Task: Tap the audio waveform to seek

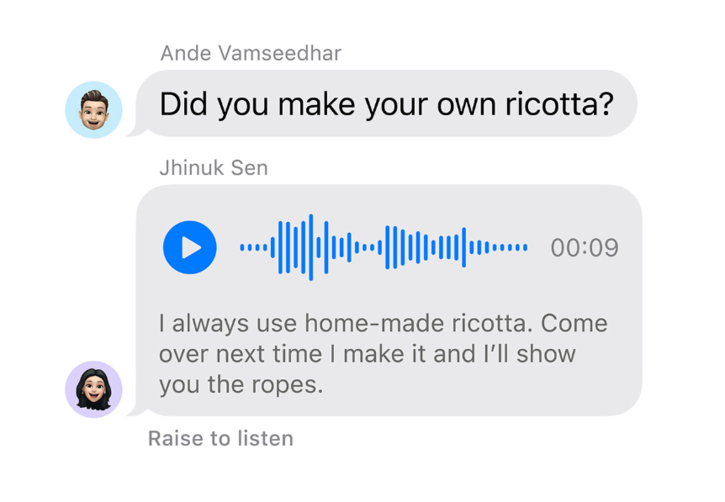Action: point(383,247)
